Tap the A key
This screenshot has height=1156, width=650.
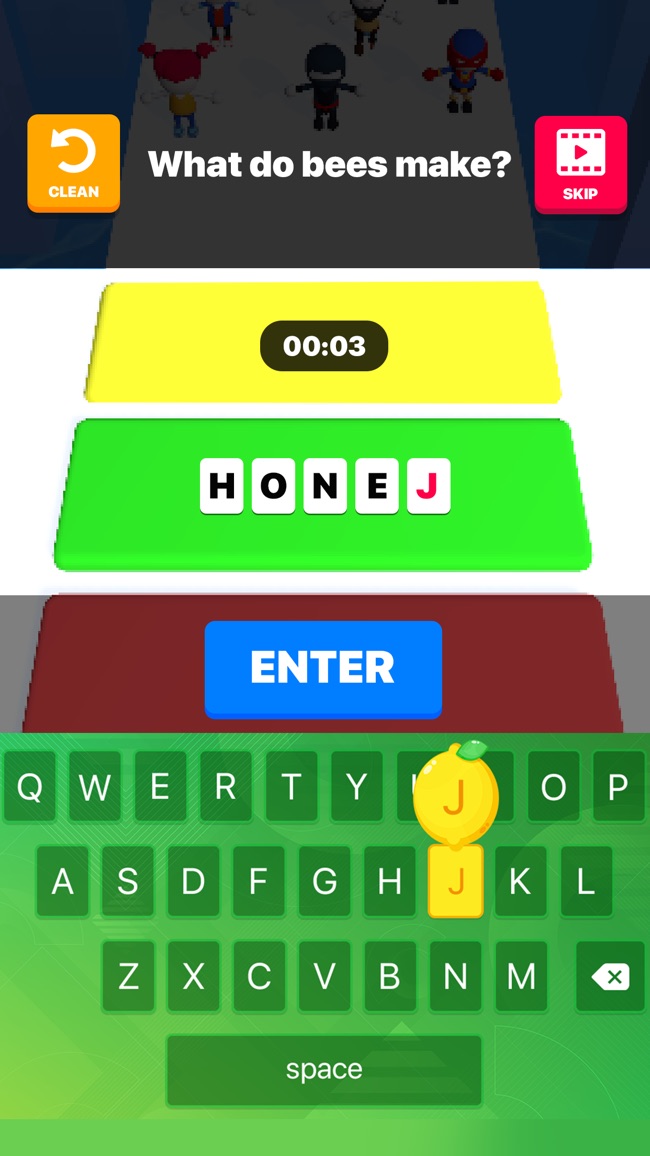62,881
